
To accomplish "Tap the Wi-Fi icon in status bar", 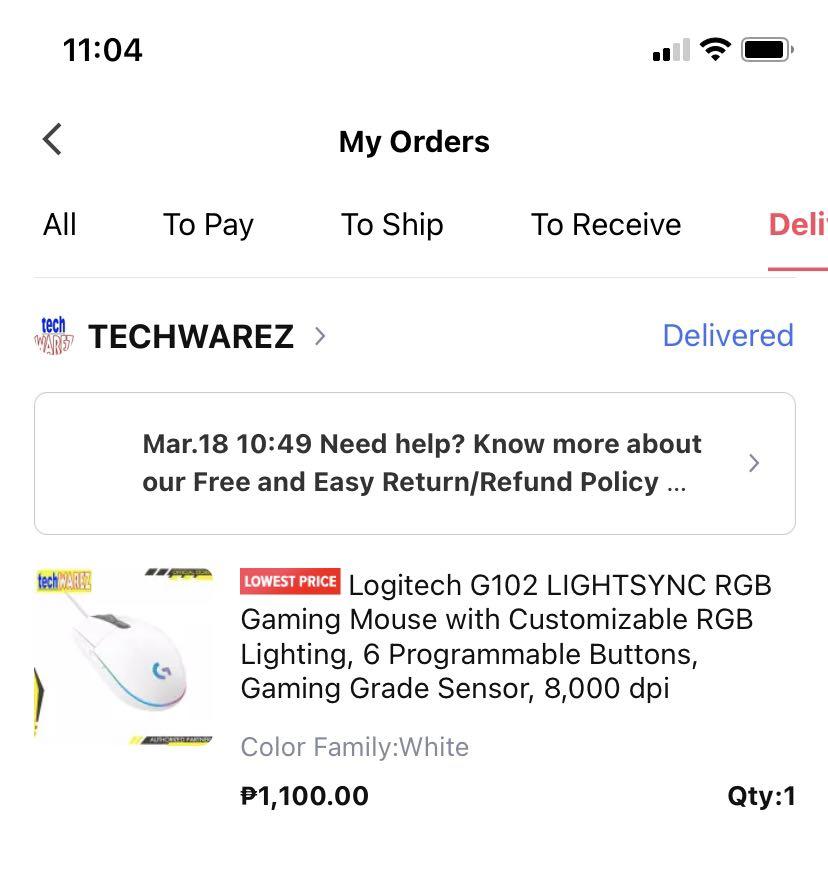I will point(714,49).
